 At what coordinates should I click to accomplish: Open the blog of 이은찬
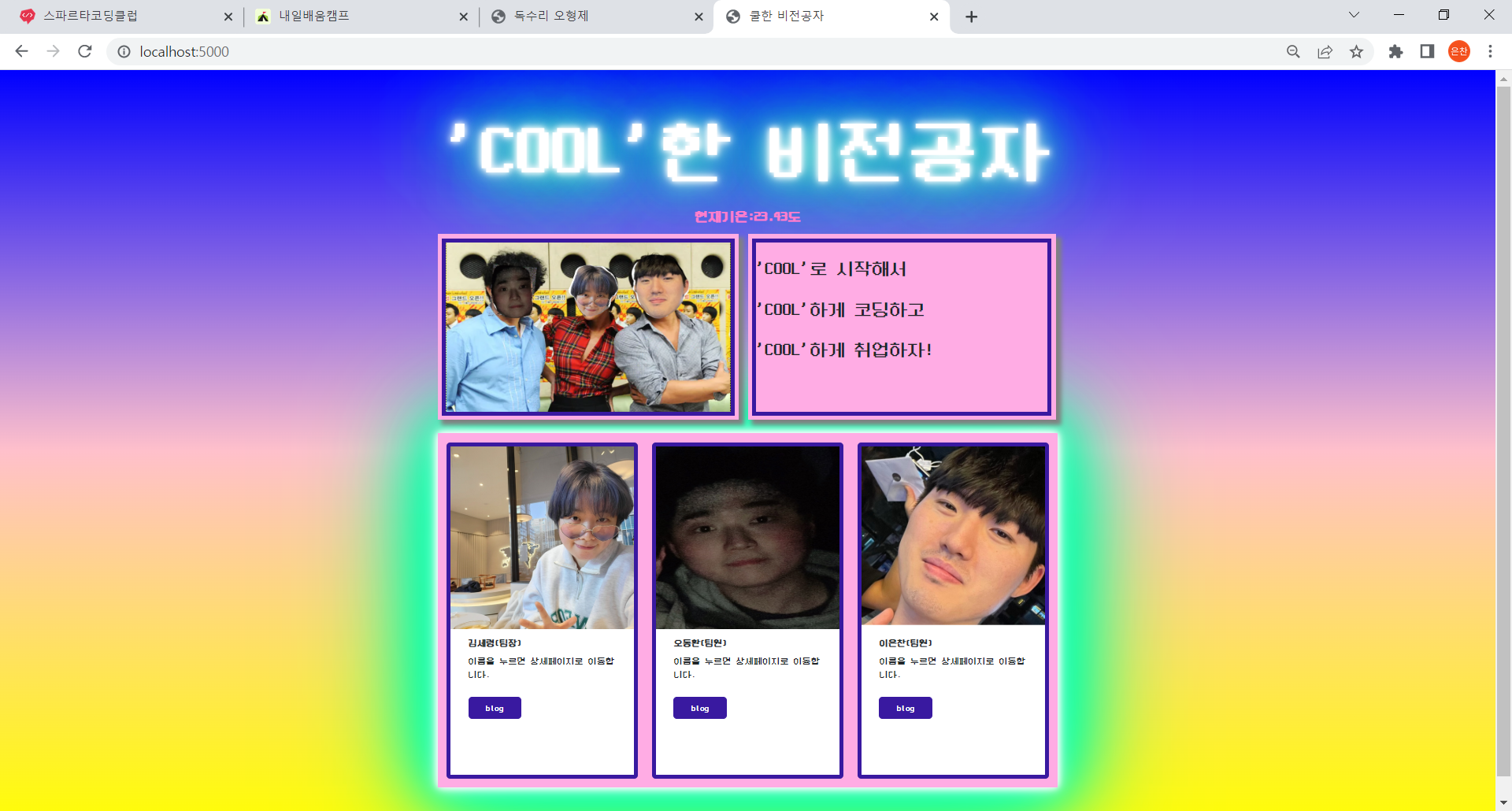point(906,708)
